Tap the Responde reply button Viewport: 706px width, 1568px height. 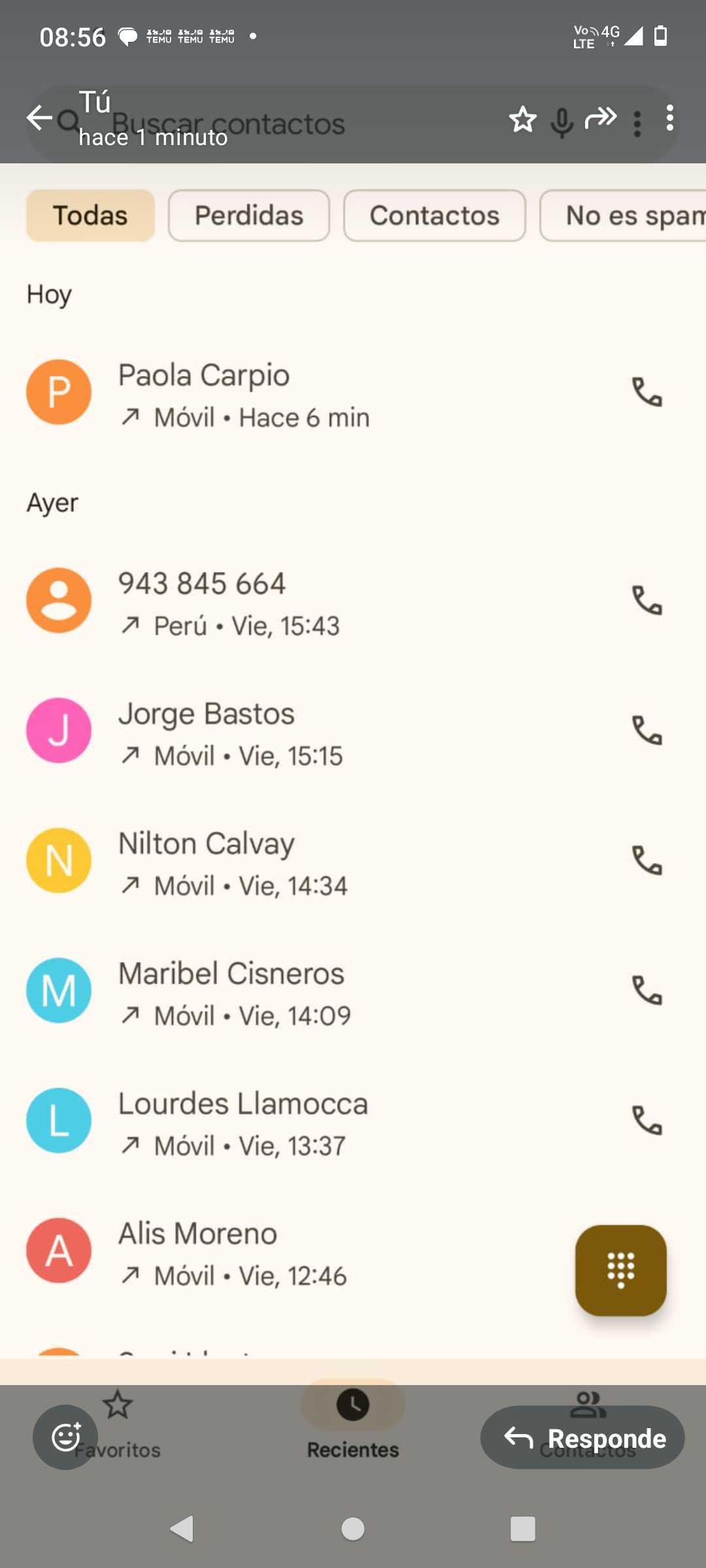tap(582, 1437)
